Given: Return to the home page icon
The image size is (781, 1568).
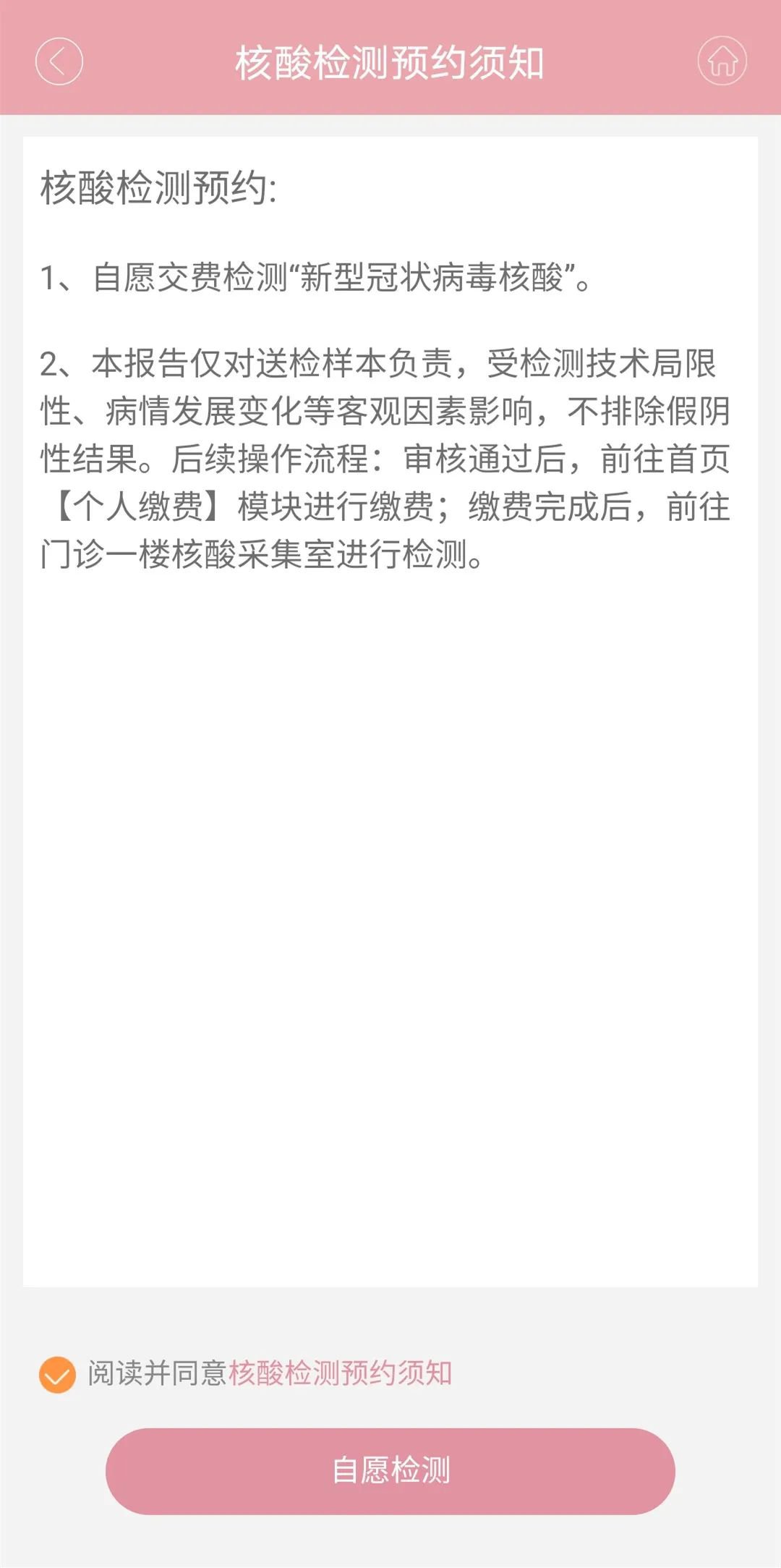Looking at the screenshot, I should point(722,62).
